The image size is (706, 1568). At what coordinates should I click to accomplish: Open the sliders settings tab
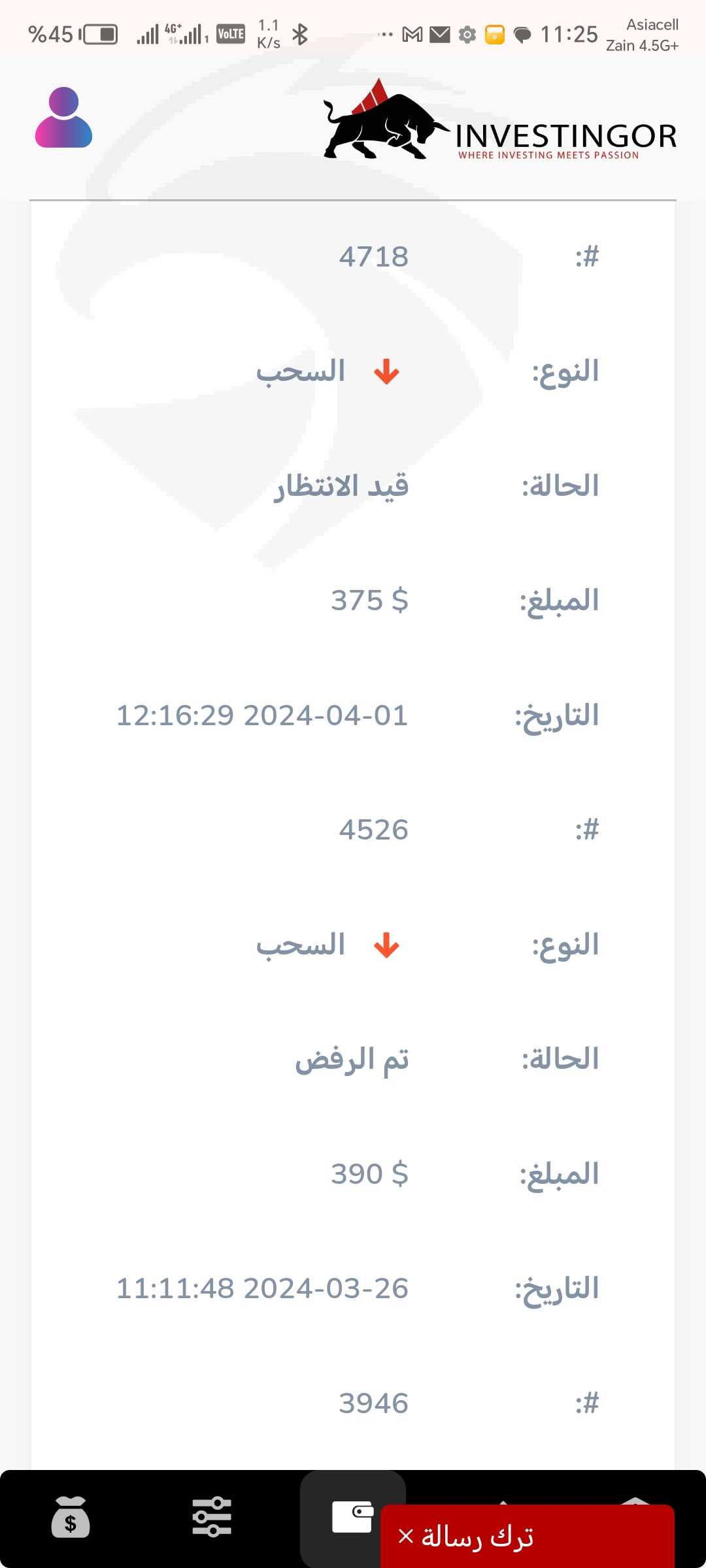(212, 1517)
